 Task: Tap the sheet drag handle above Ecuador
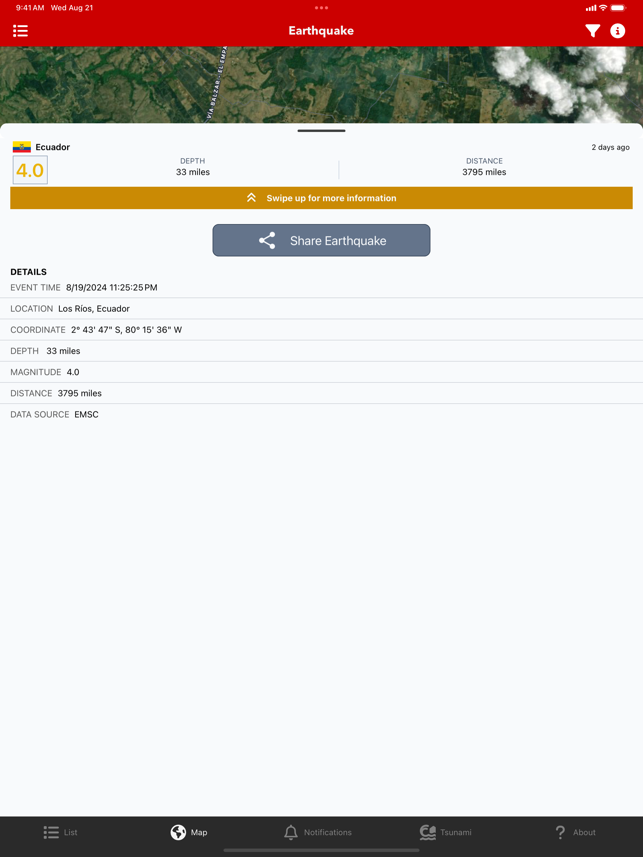[x=321, y=131]
